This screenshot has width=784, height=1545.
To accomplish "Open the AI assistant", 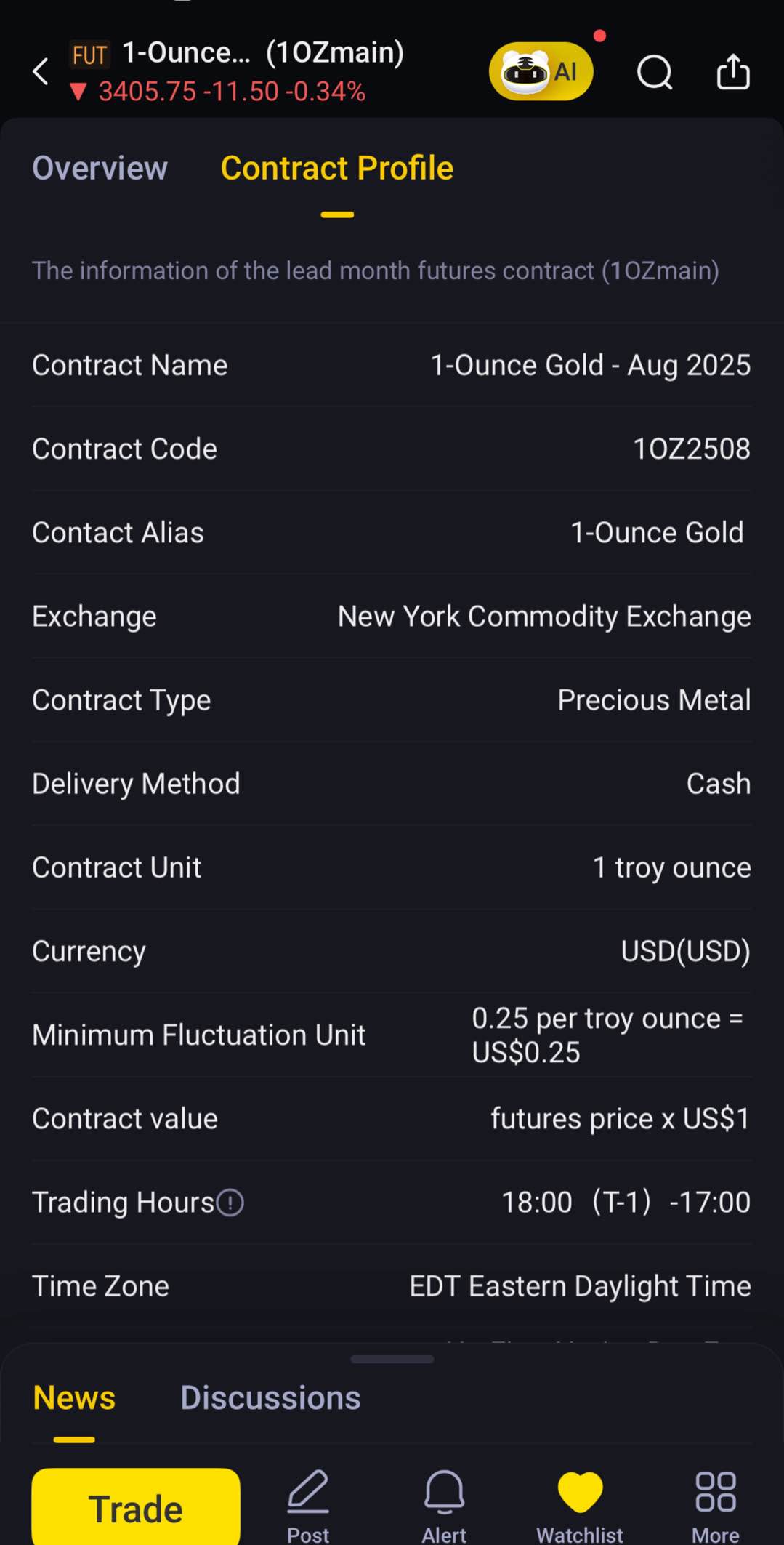I will coord(541,72).
